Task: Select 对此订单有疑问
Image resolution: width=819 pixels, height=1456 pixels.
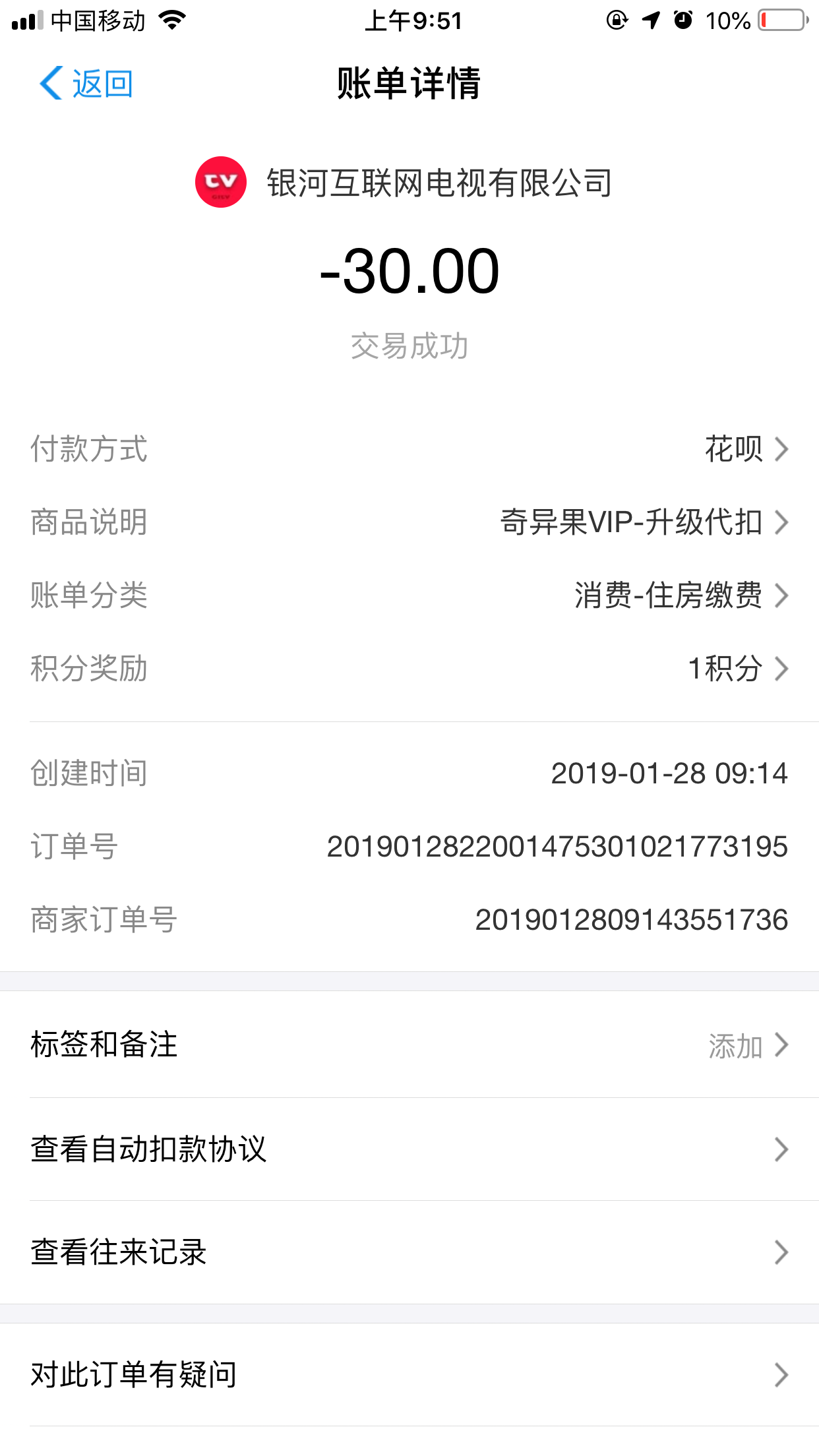Action: pos(409,1375)
